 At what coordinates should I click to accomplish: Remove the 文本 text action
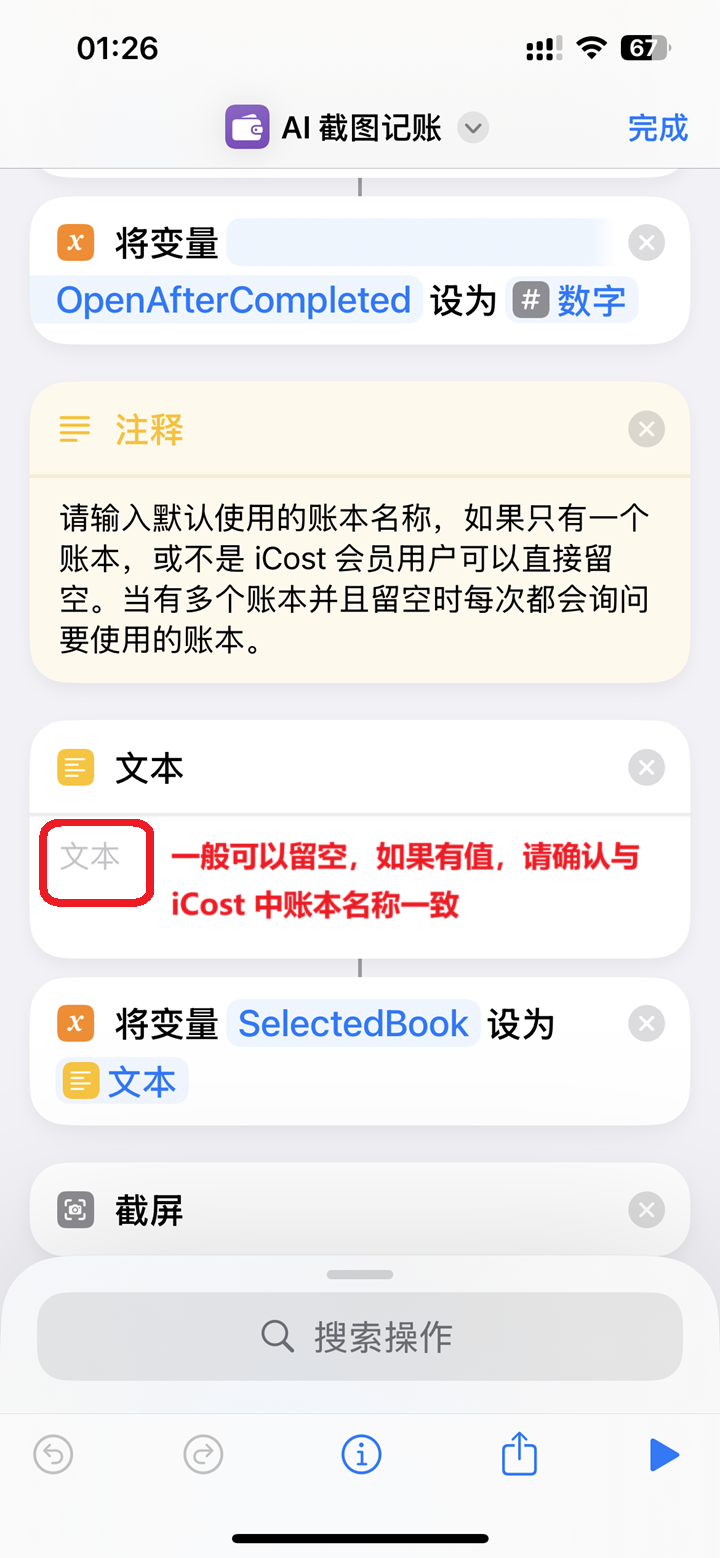coord(647,768)
